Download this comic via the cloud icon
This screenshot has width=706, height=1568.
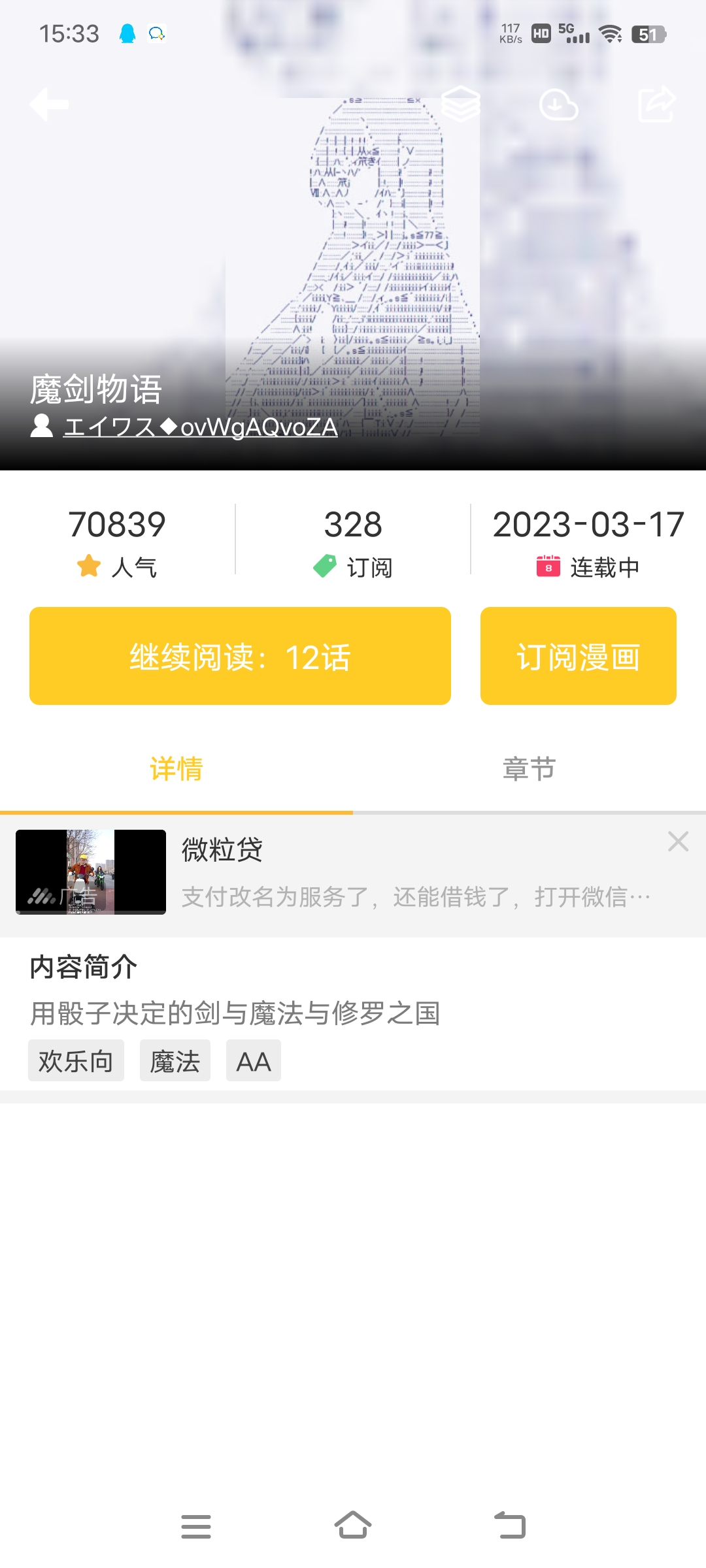click(558, 104)
